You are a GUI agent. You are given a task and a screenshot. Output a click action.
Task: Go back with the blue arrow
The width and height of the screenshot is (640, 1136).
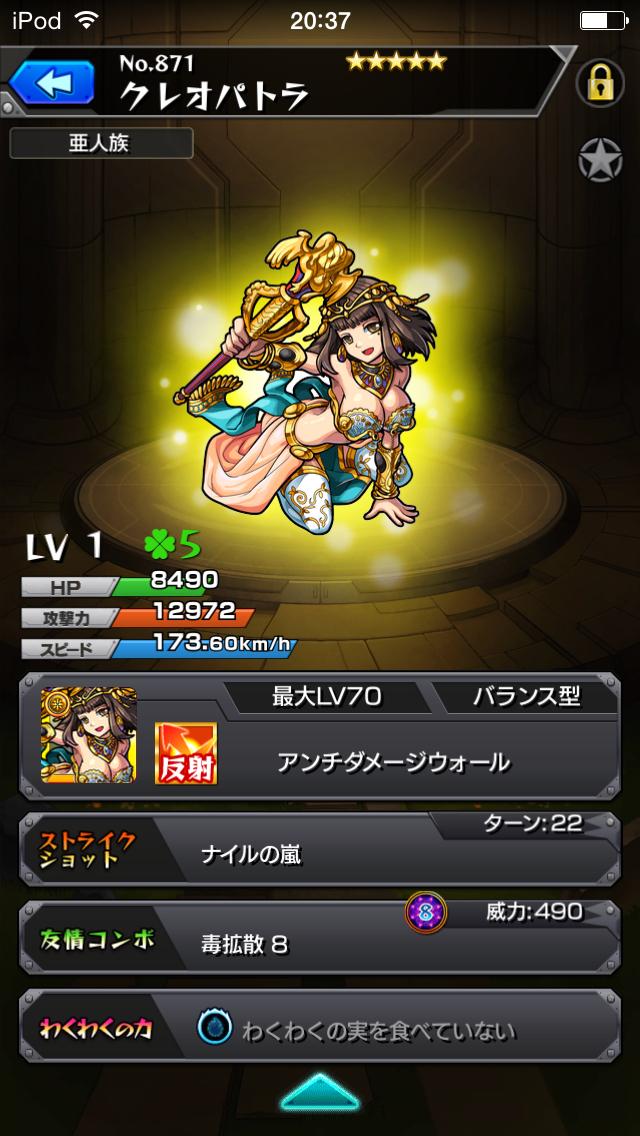click(x=51, y=84)
